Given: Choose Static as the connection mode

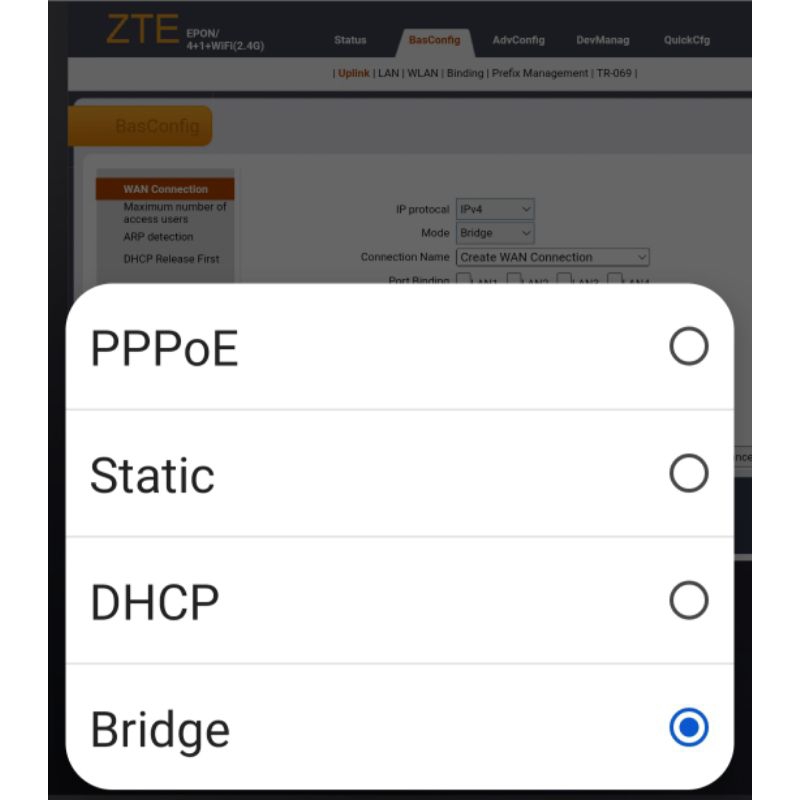Looking at the screenshot, I should 688,474.
